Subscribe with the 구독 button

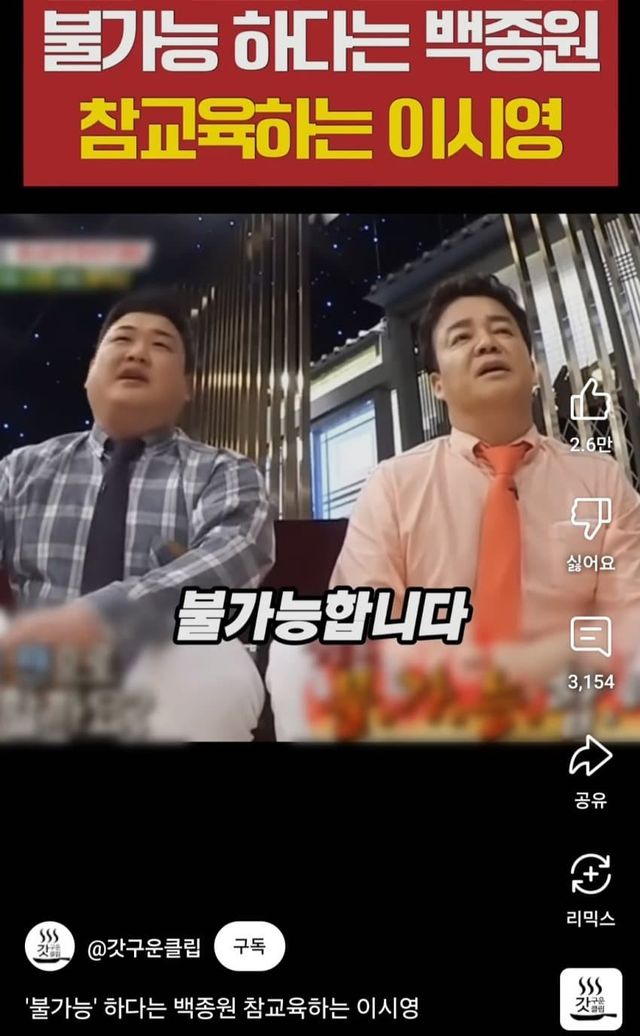click(x=249, y=946)
